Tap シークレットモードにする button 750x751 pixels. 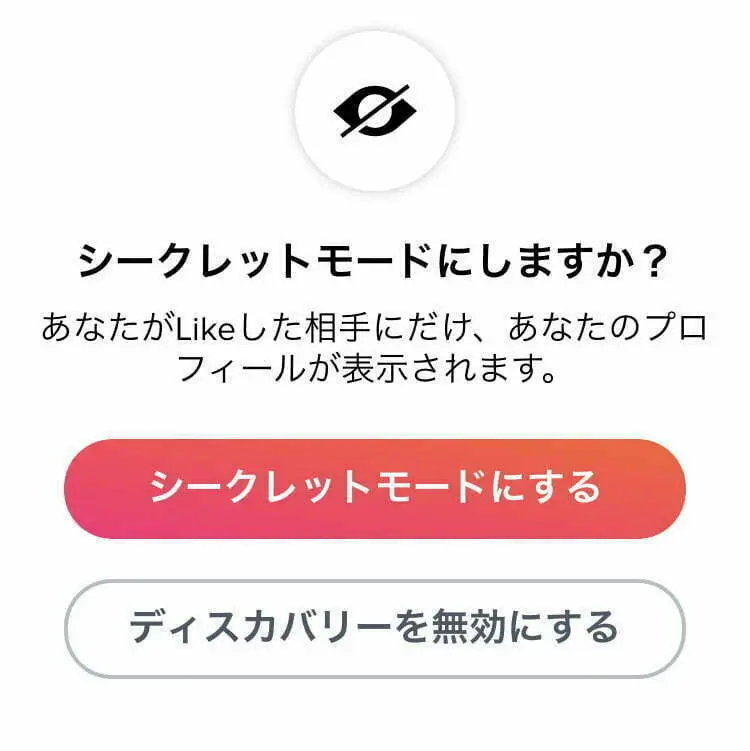(375, 489)
